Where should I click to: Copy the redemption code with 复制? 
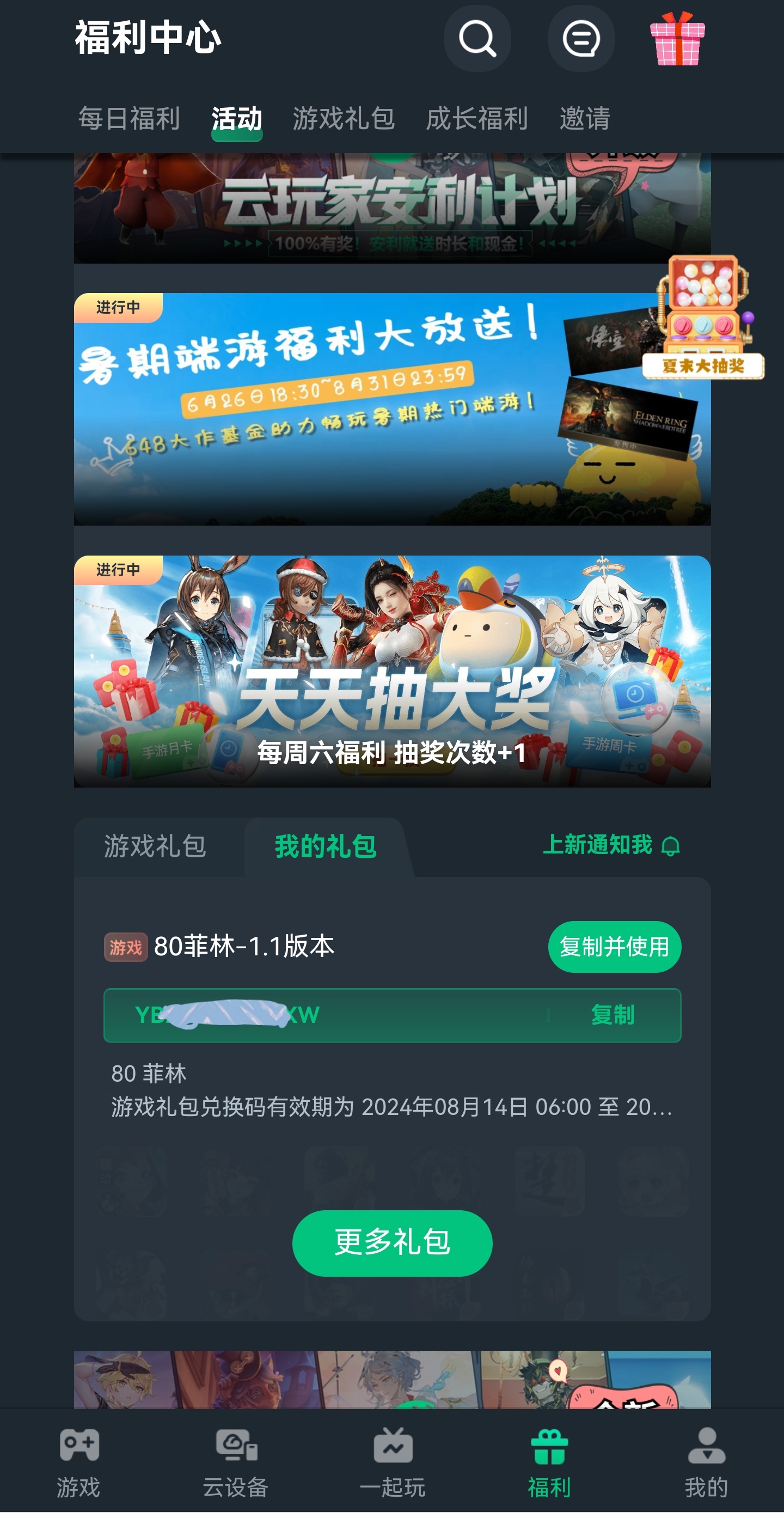pos(612,1015)
